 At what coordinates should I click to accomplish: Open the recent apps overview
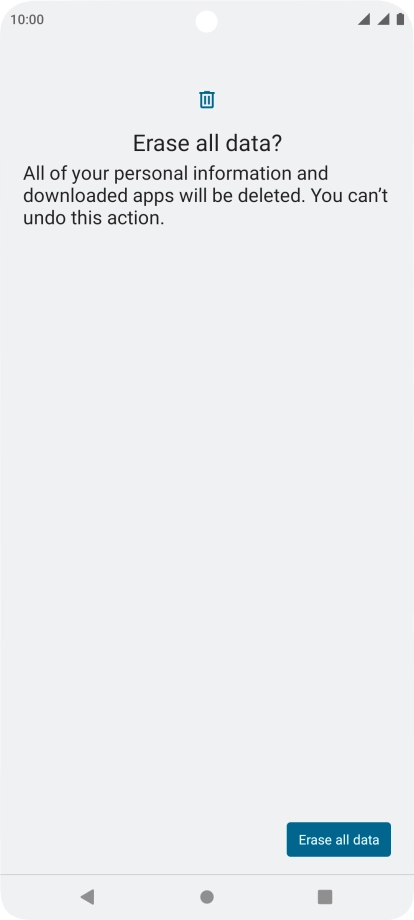coord(325,897)
